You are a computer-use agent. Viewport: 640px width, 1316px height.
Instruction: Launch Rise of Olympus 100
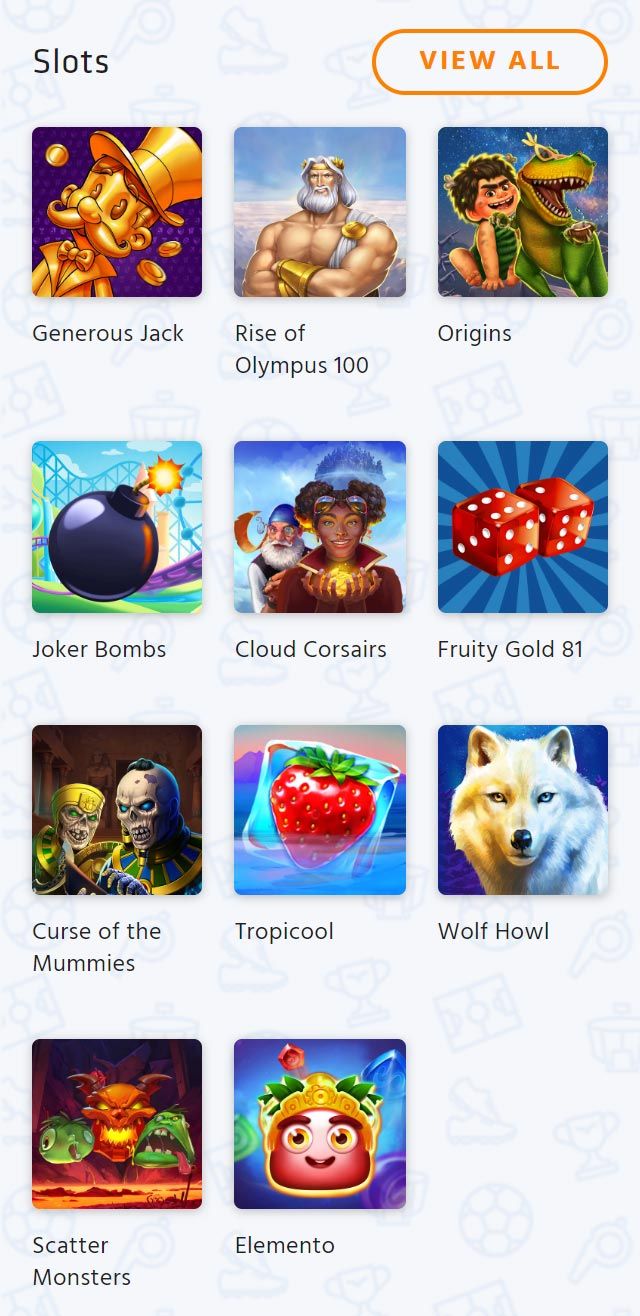320,212
